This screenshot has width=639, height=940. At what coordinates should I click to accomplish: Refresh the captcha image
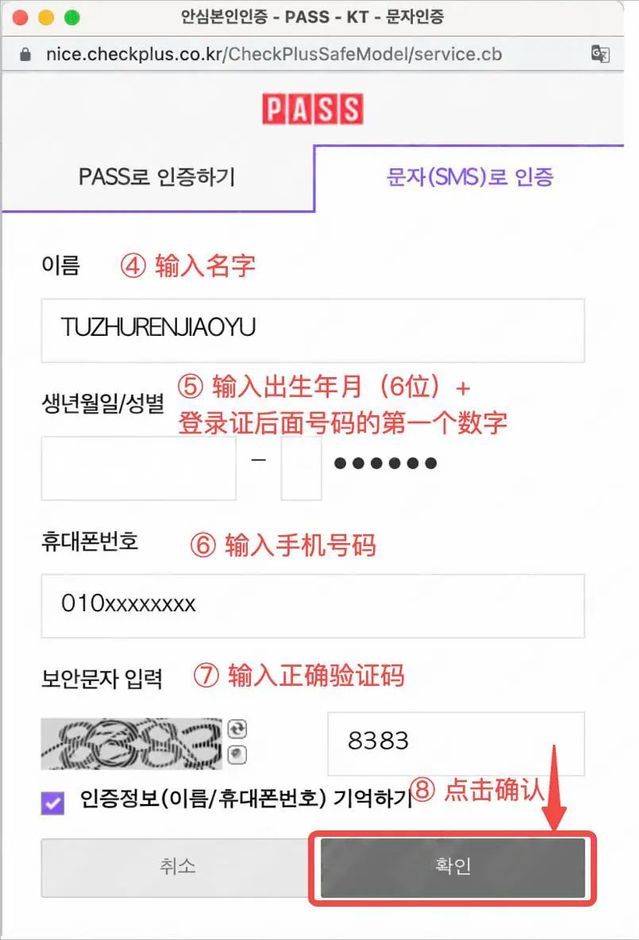[237, 729]
